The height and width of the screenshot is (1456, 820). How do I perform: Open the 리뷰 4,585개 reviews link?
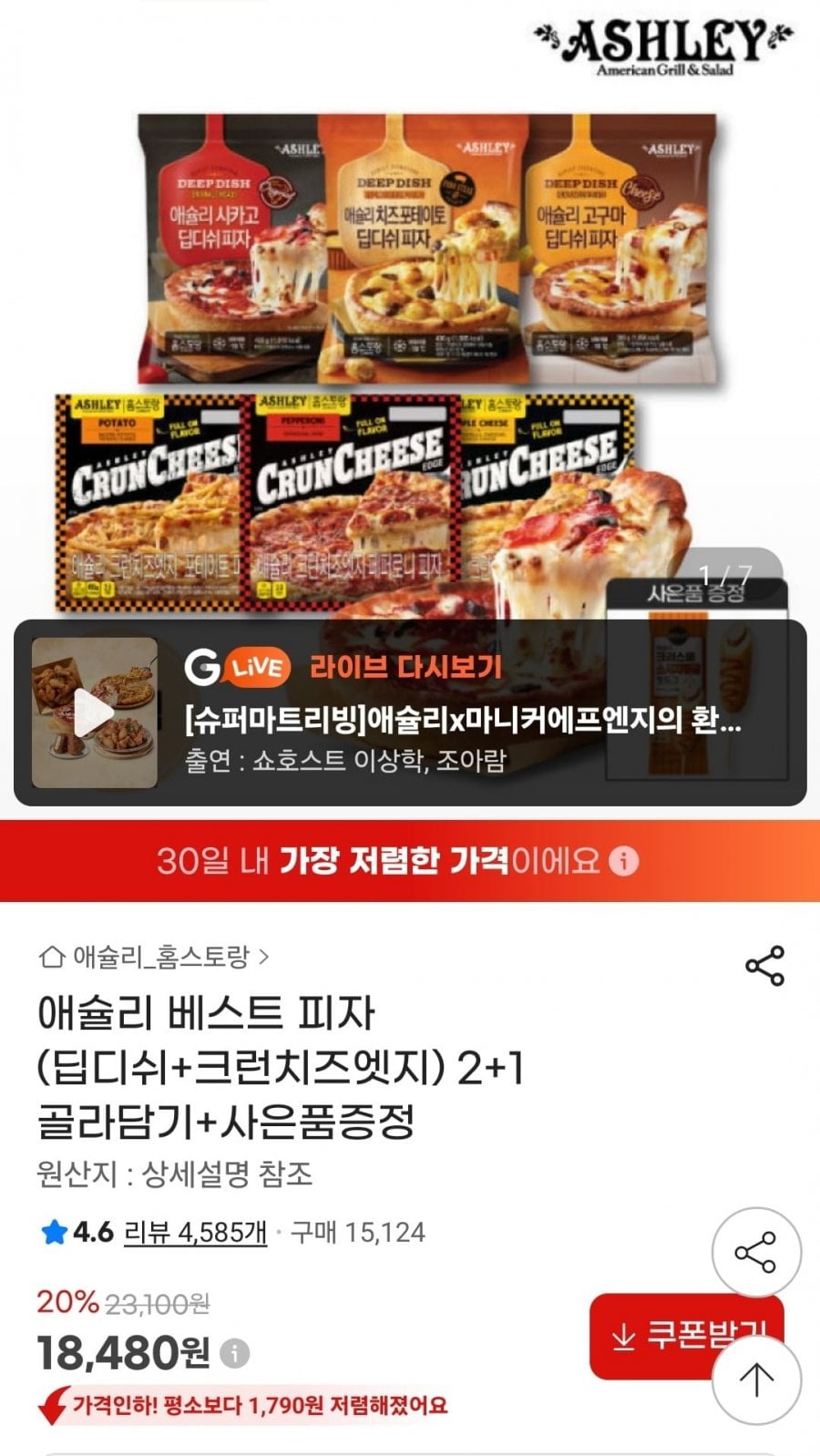(195, 1233)
